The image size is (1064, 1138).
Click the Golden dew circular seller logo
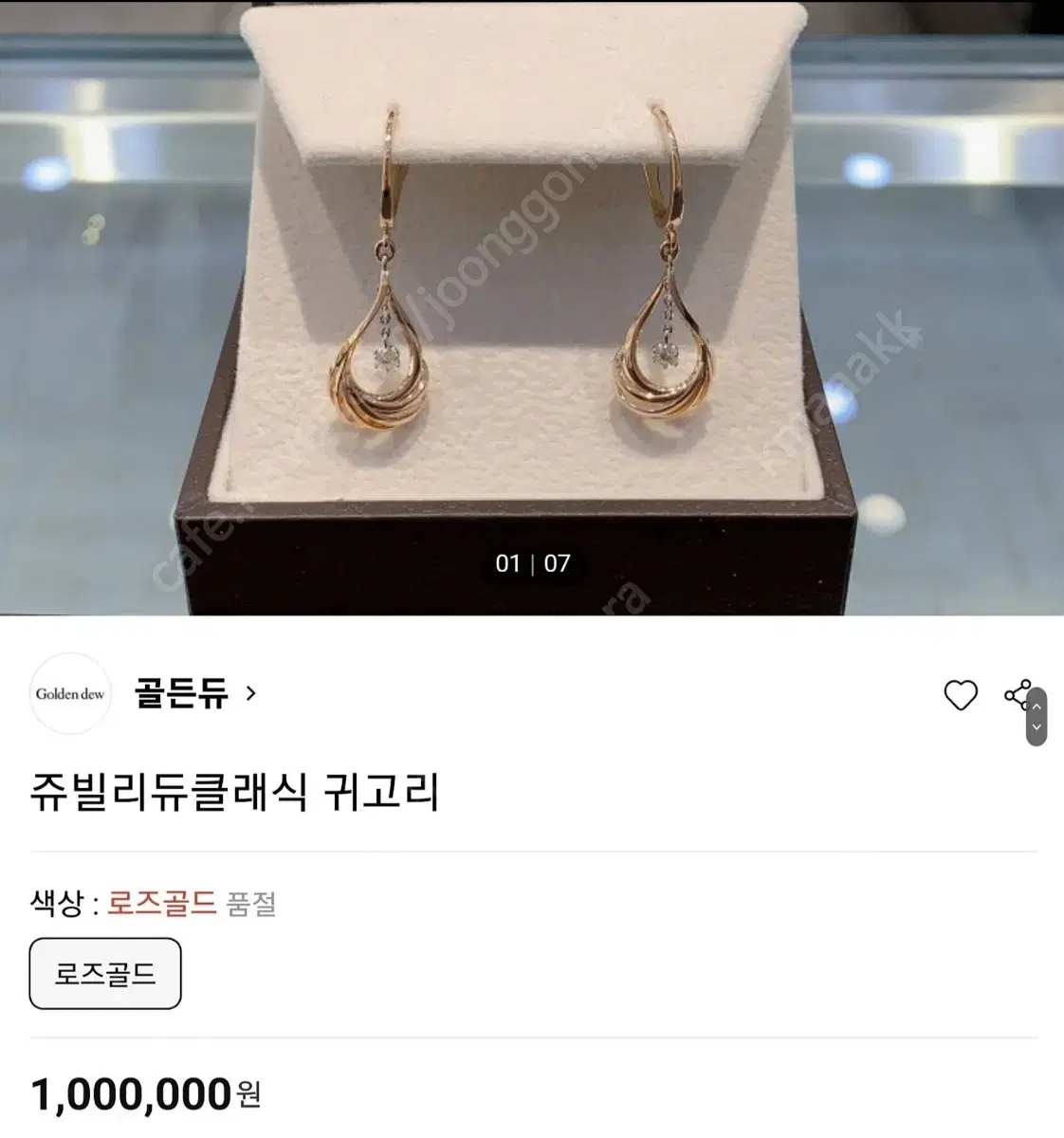(69, 693)
